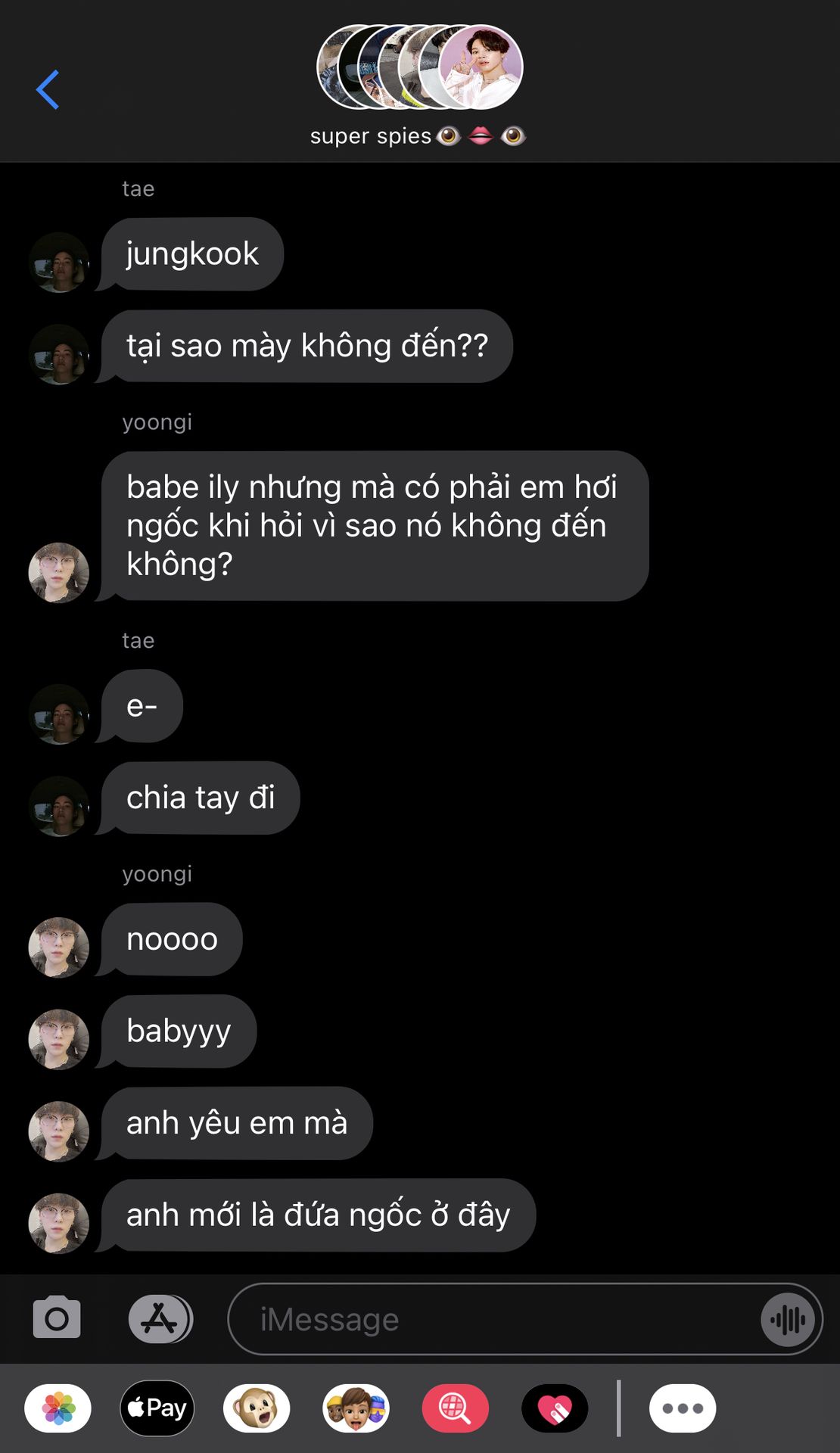Open Digital Touch heart app
Image resolution: width=840 pixels, height=1453 pixels.
click(555, 1408)
